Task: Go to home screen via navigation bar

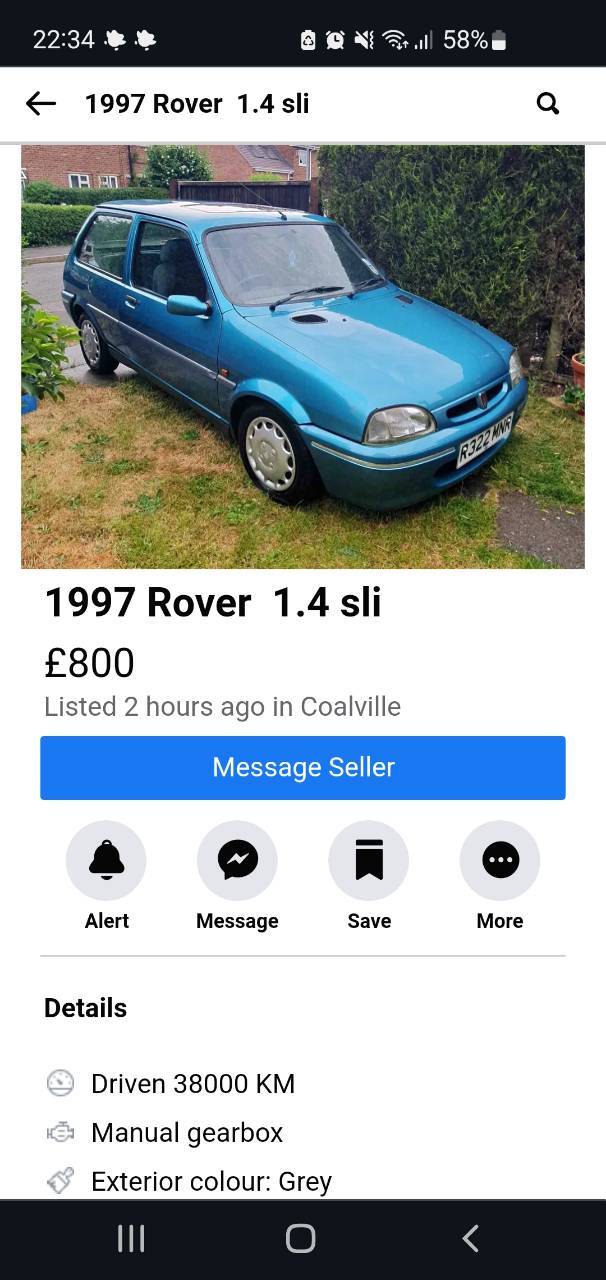Action: (301, 1239)
